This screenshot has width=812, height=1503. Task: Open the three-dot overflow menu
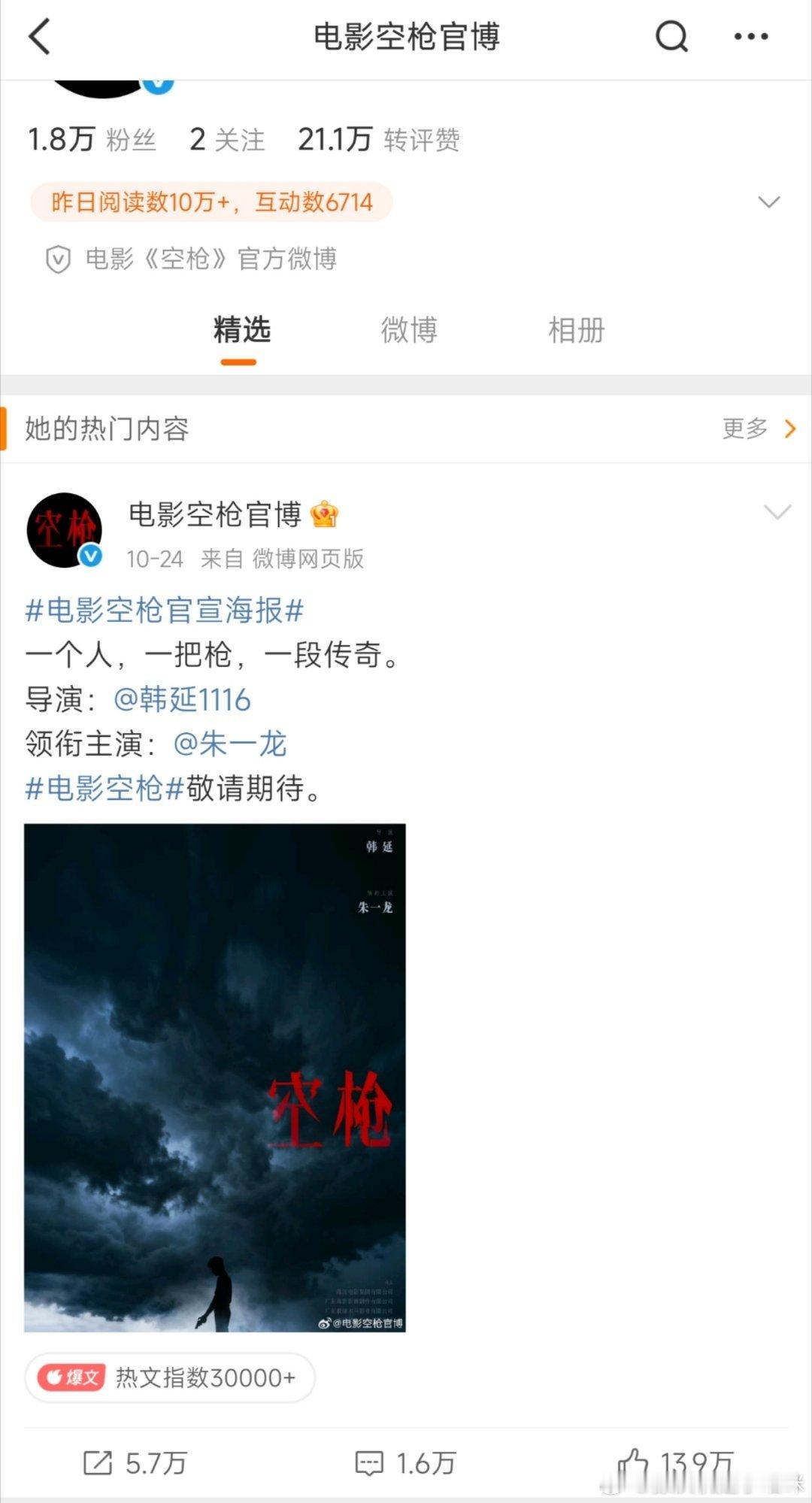[x=751, y=36]
